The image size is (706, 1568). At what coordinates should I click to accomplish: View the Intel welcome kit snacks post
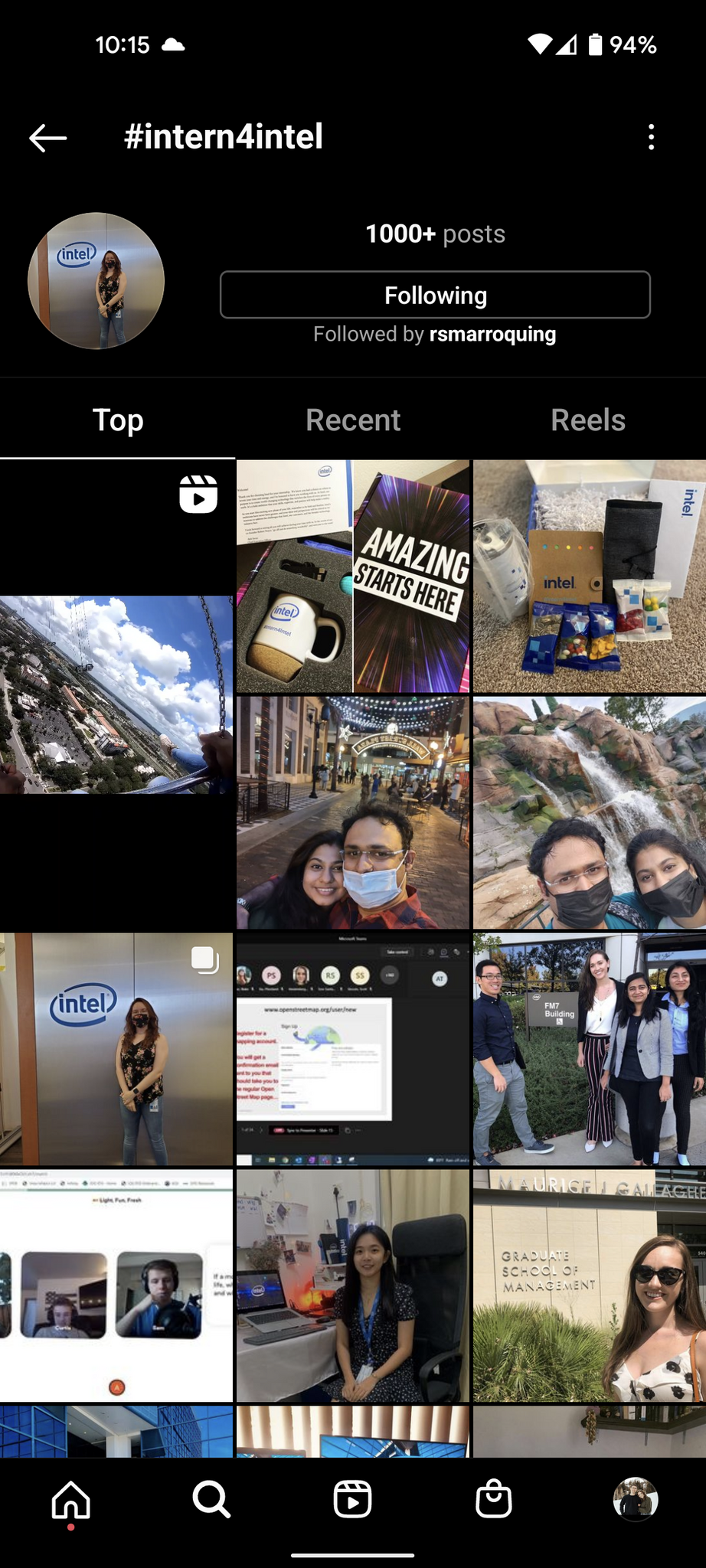(589, 576)
